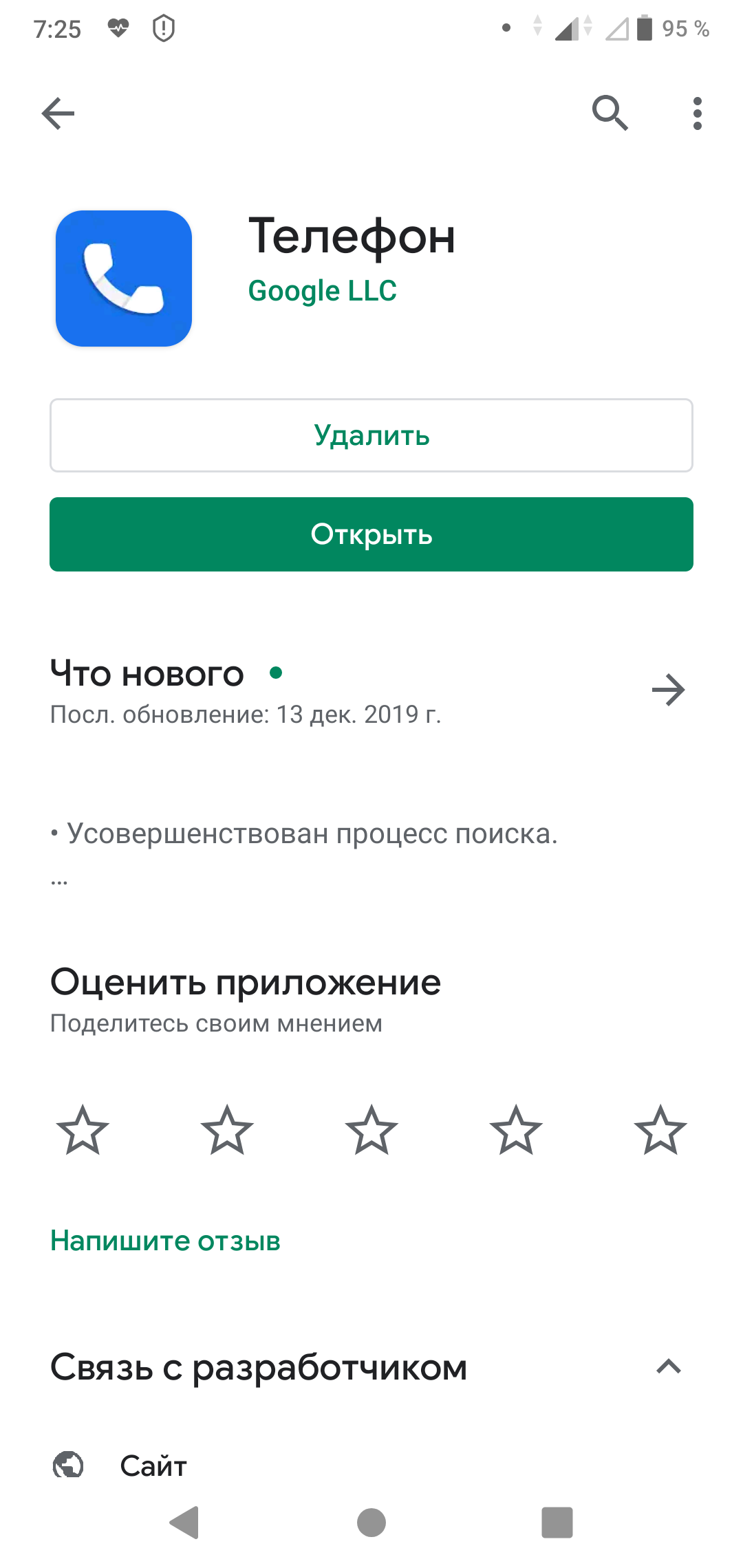Tap the system home button
Image resolution: width=743 pixels, height=1568 pixels.
pyautogui.click(x=371, y=1522)
